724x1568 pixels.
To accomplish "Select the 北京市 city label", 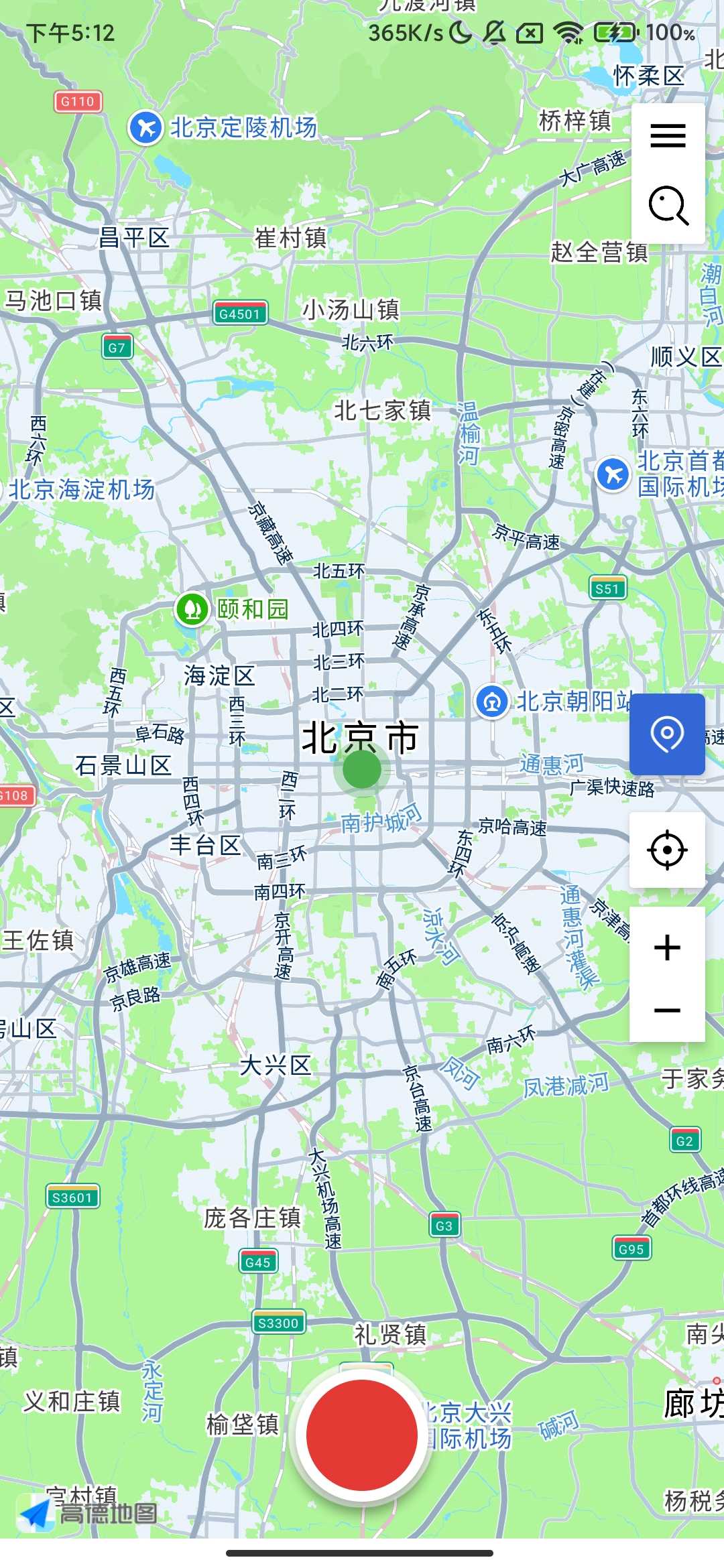I will 361,737.
